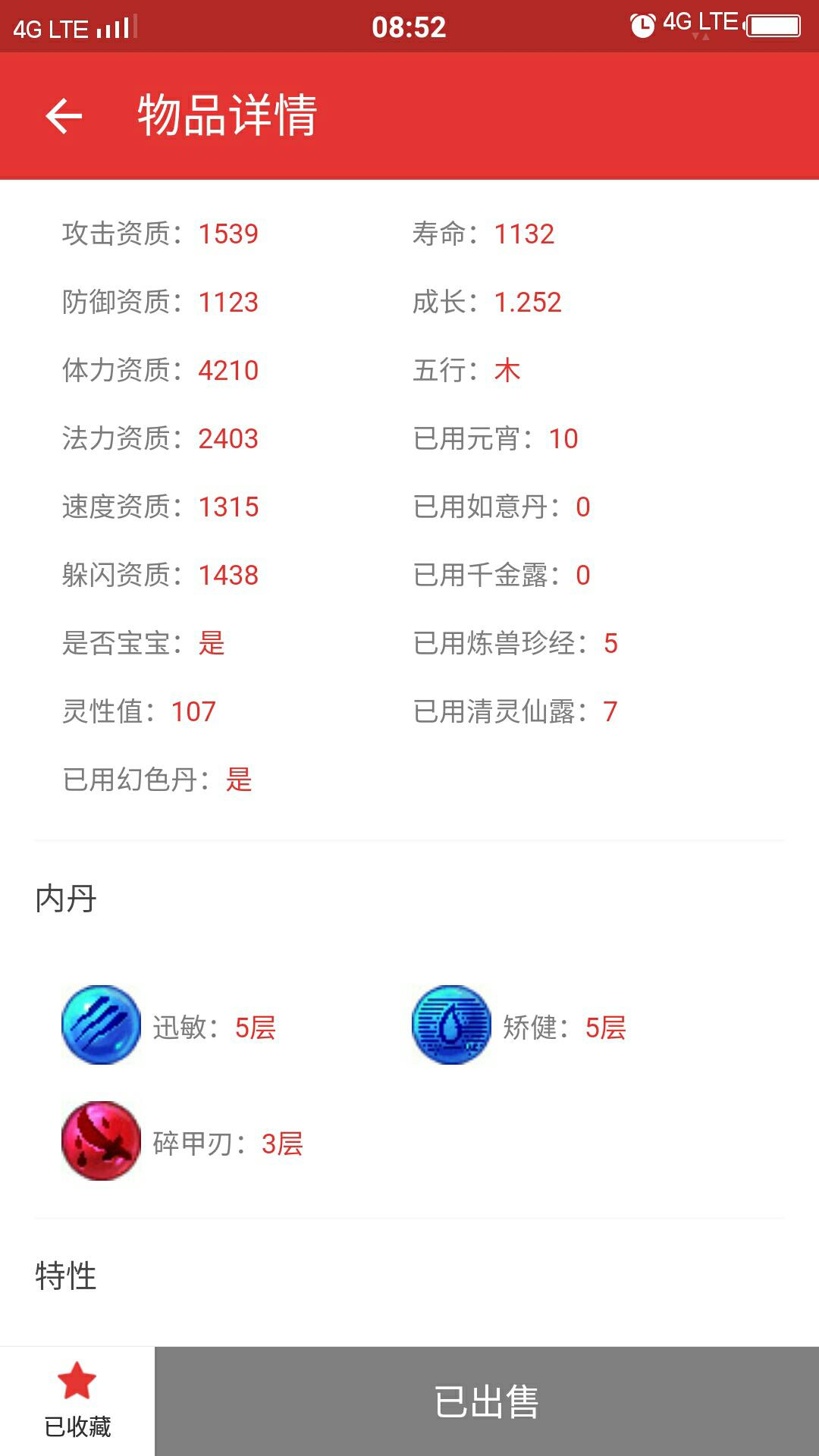Open the 迅敏 inner pill icon
The height and width of the screenshot is (1456, 819).
pos(101,1025)
